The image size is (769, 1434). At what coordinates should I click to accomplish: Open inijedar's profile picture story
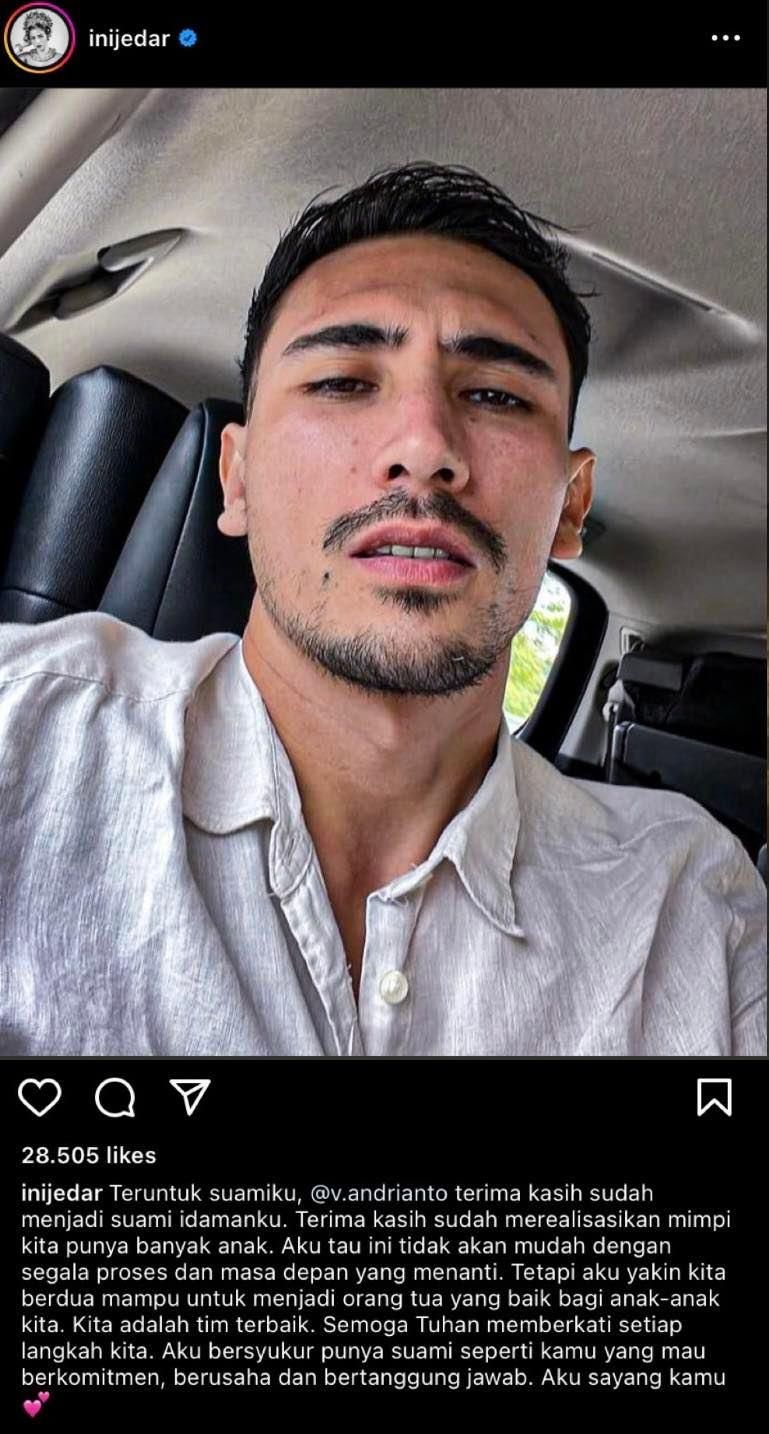click(39, 38)
